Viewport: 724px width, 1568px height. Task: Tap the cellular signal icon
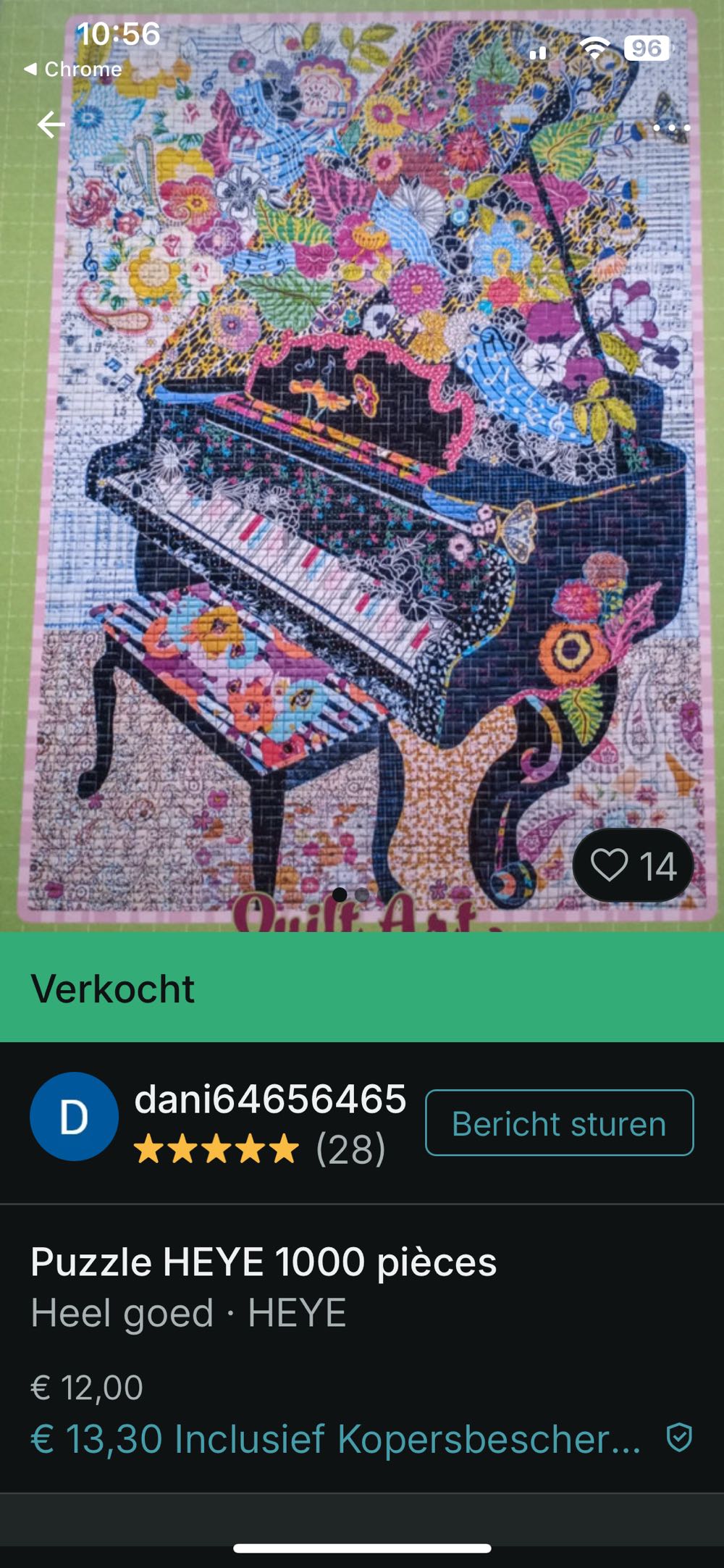coord(540,51)
